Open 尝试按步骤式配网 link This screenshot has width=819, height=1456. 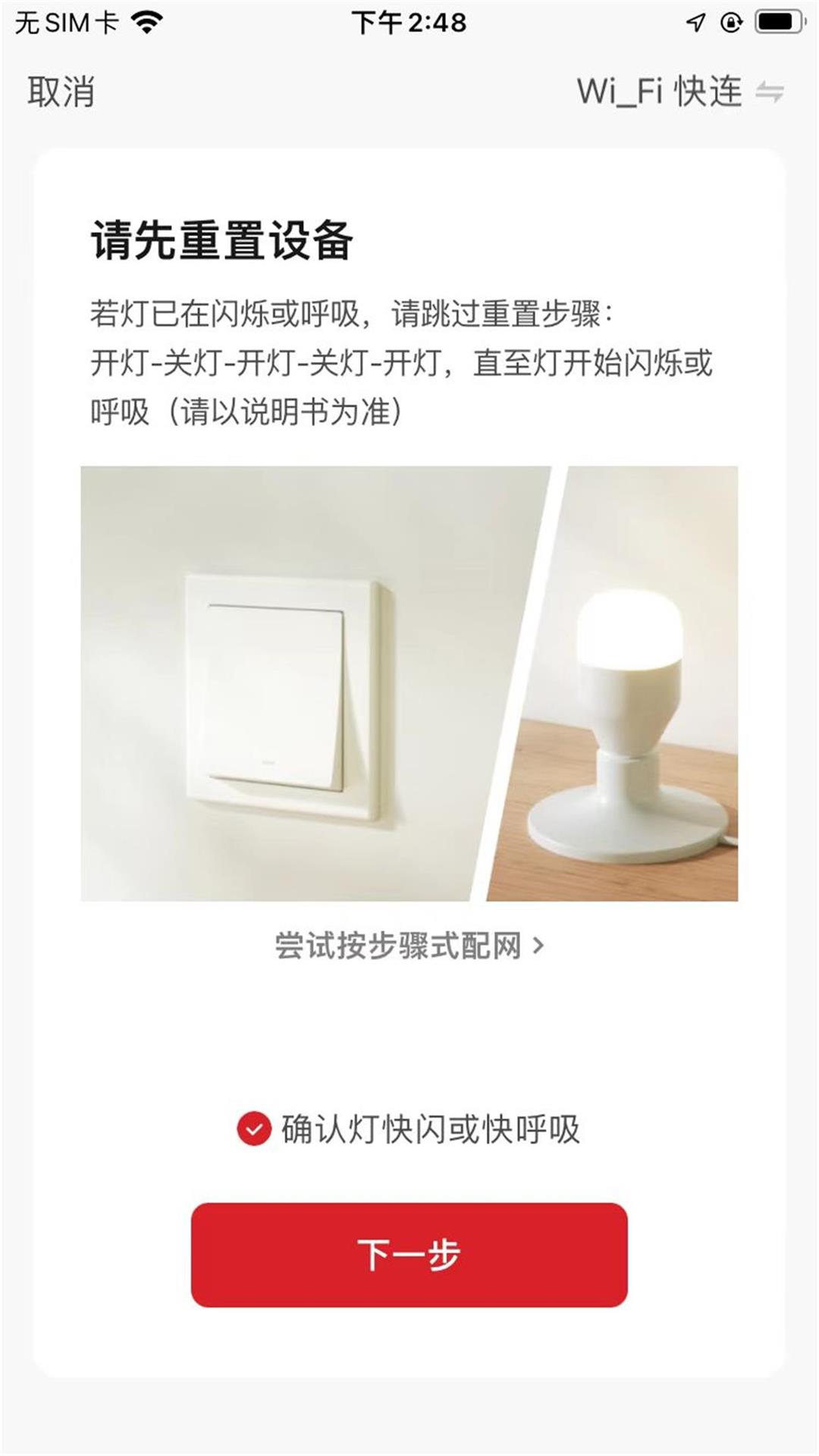tap(409, 946)
